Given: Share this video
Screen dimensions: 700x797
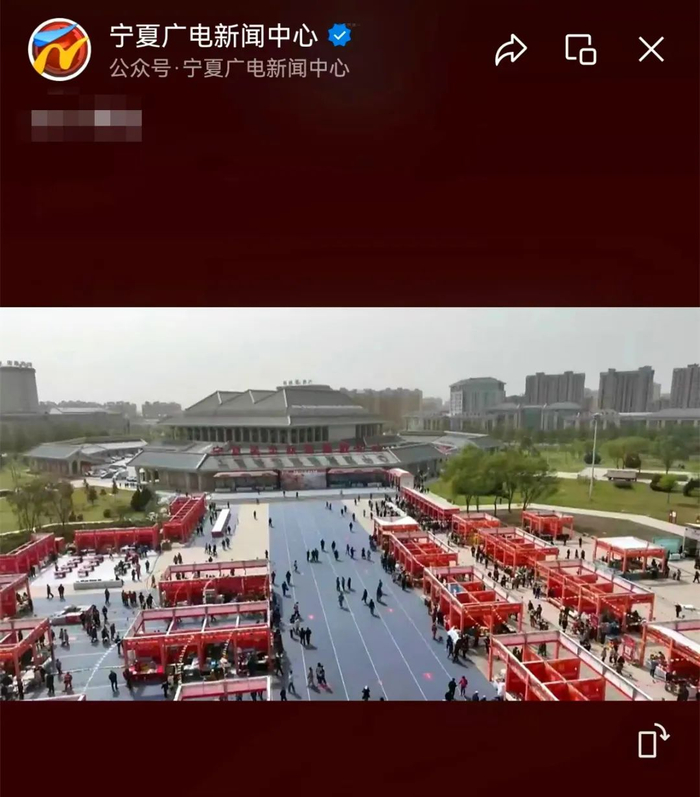Looking at the screenshot, I should click(510, 50).
